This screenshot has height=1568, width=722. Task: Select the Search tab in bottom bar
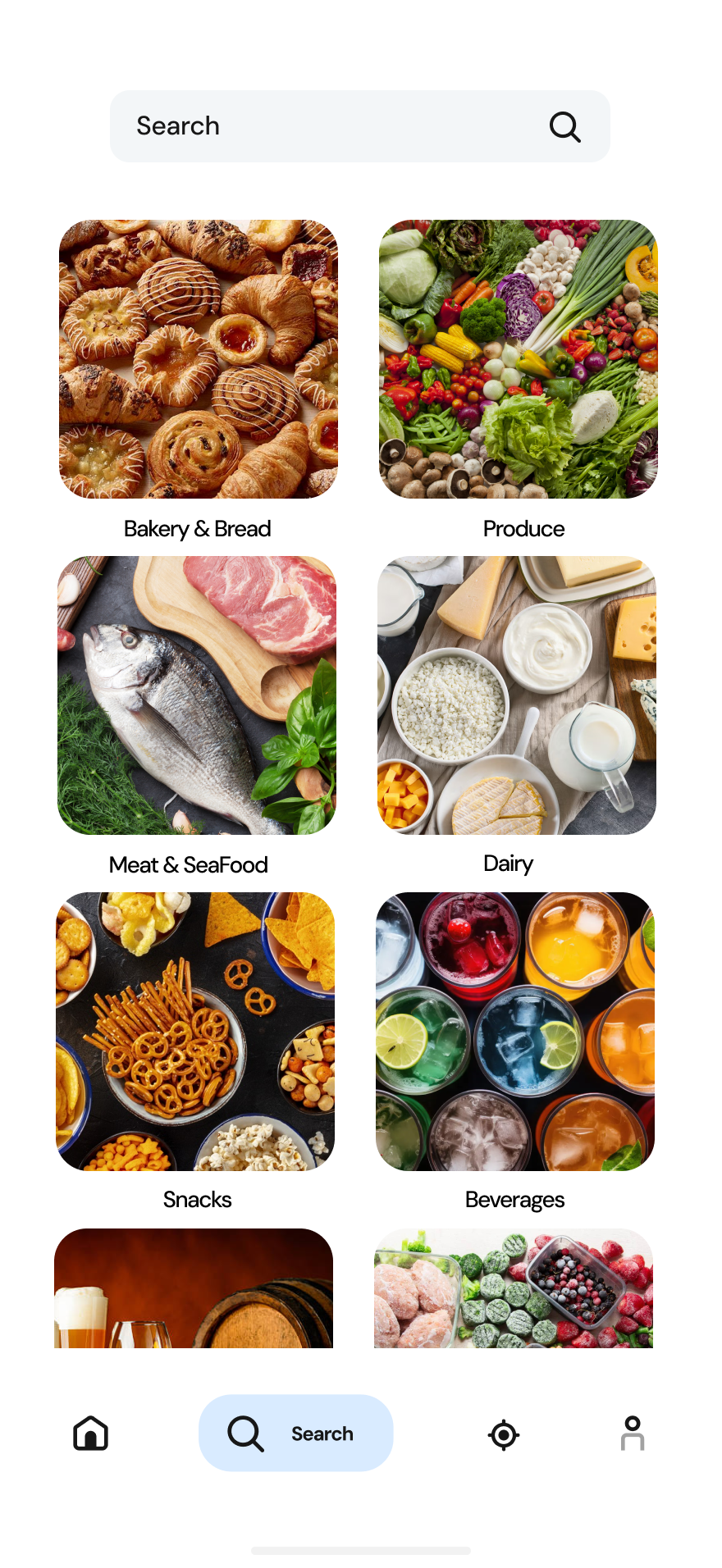pyautogui.click(x=295, y=1434)
